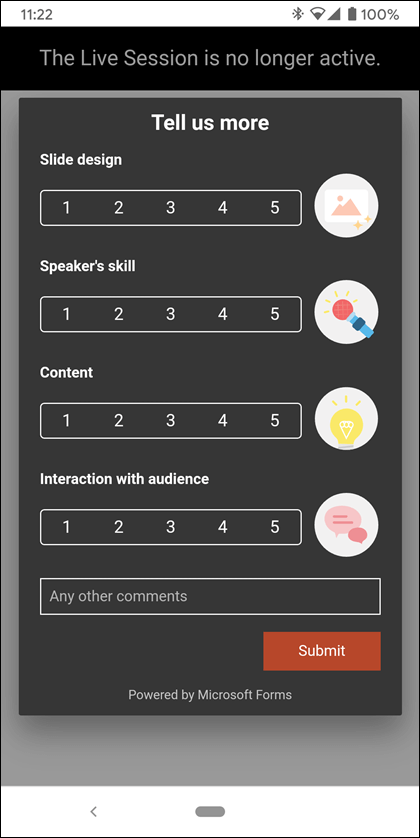Rate Content as 3
The width and height of the screenshot is (420, 838).
tap(170, 421)
